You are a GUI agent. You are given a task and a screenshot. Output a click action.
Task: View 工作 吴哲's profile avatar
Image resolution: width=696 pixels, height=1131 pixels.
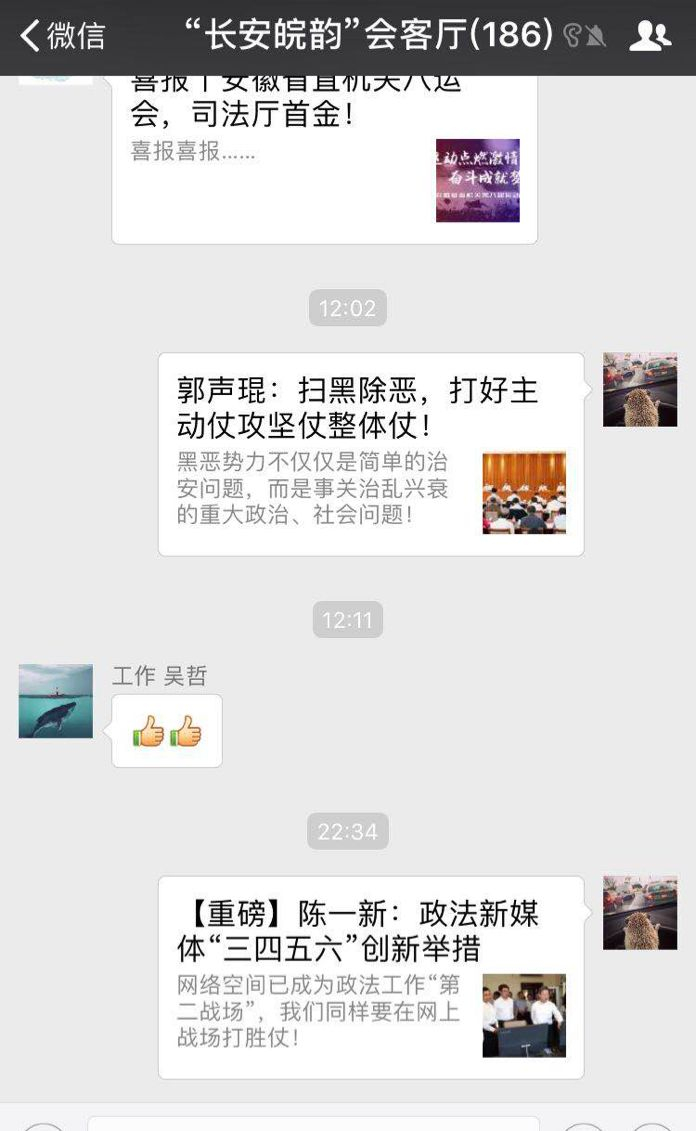click(56, 701)
